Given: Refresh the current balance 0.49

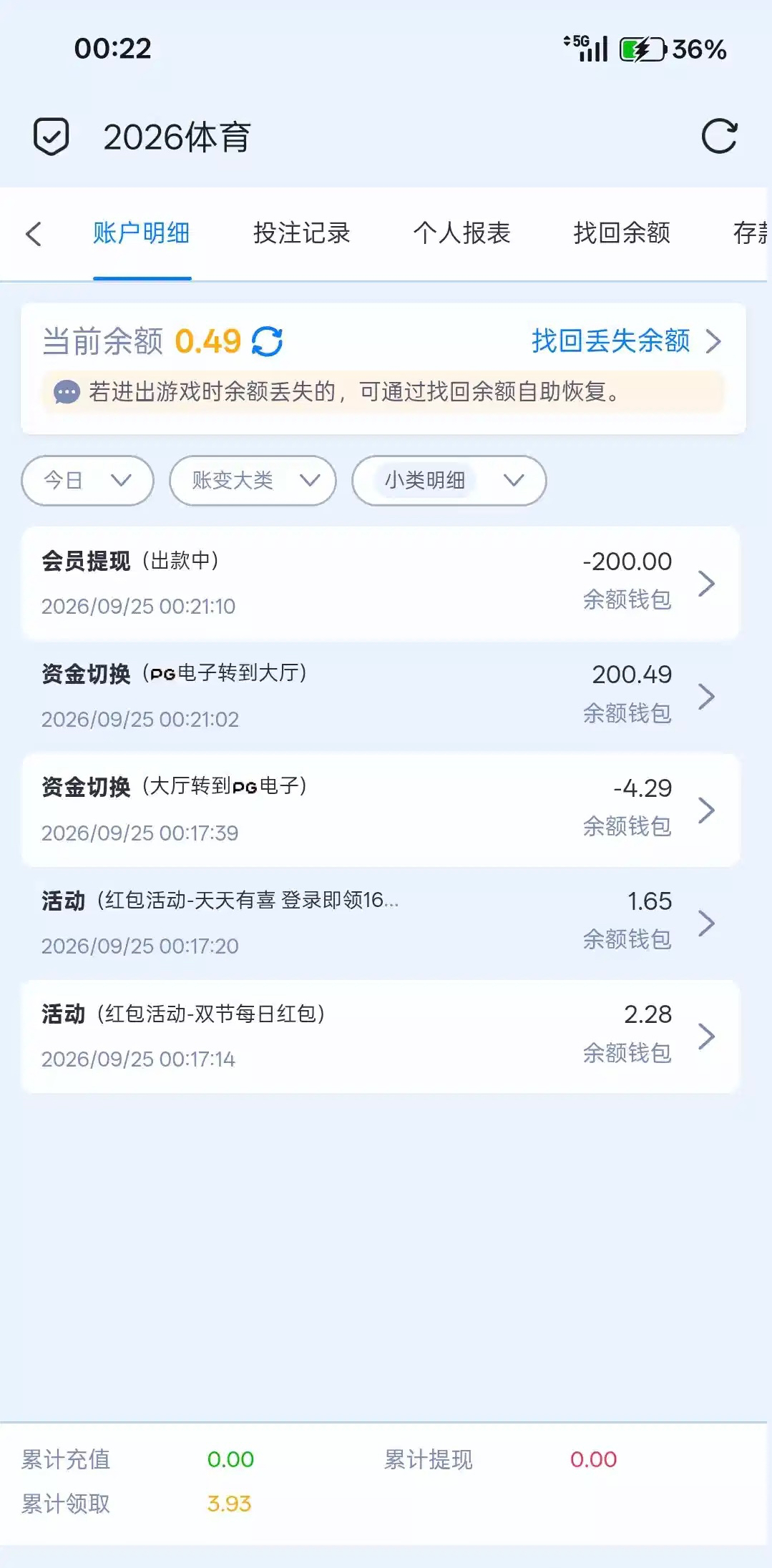Looking at the screenshot, I should 268,341.
